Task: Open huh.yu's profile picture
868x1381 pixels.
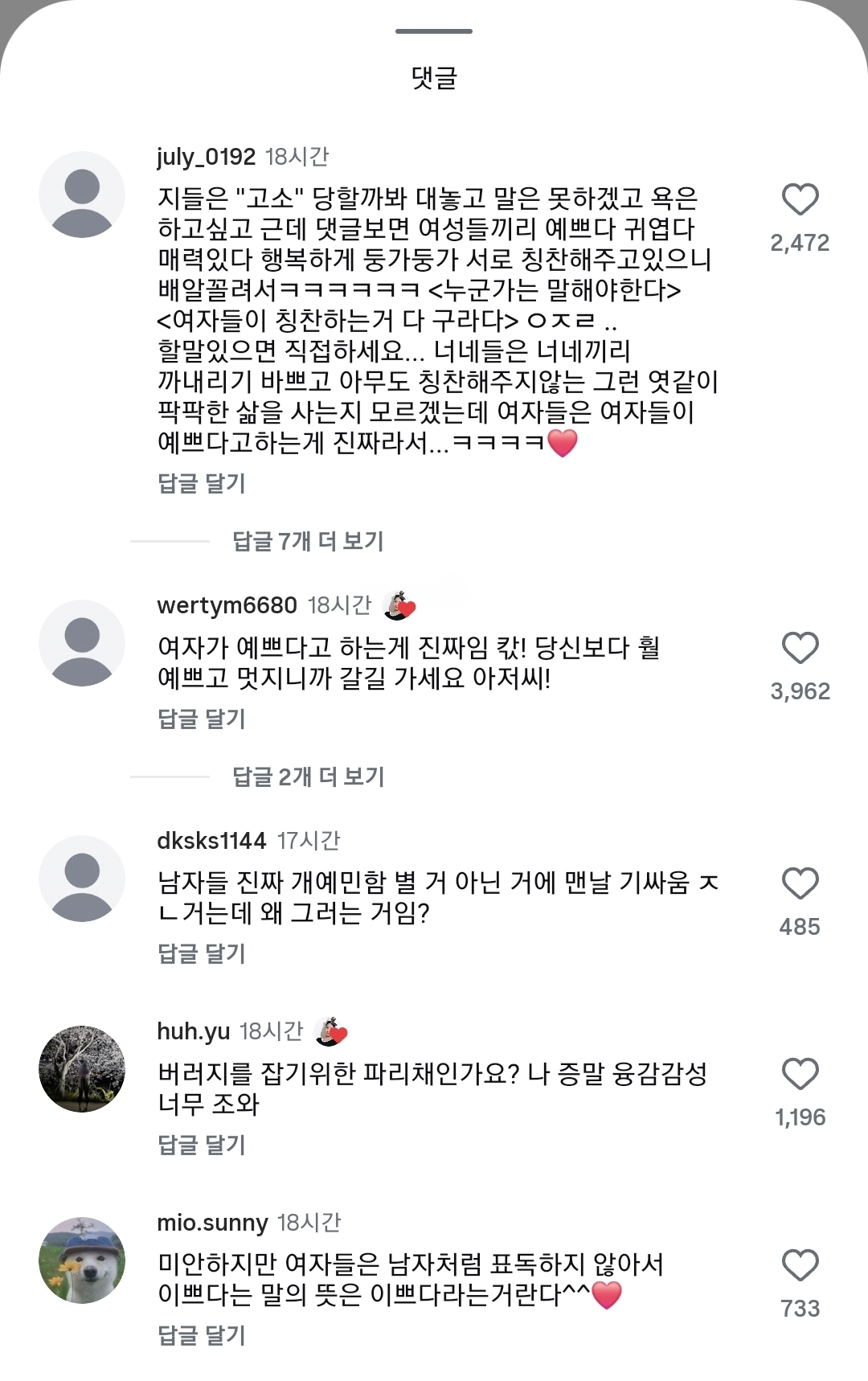Action: [x=82, y=1069]
